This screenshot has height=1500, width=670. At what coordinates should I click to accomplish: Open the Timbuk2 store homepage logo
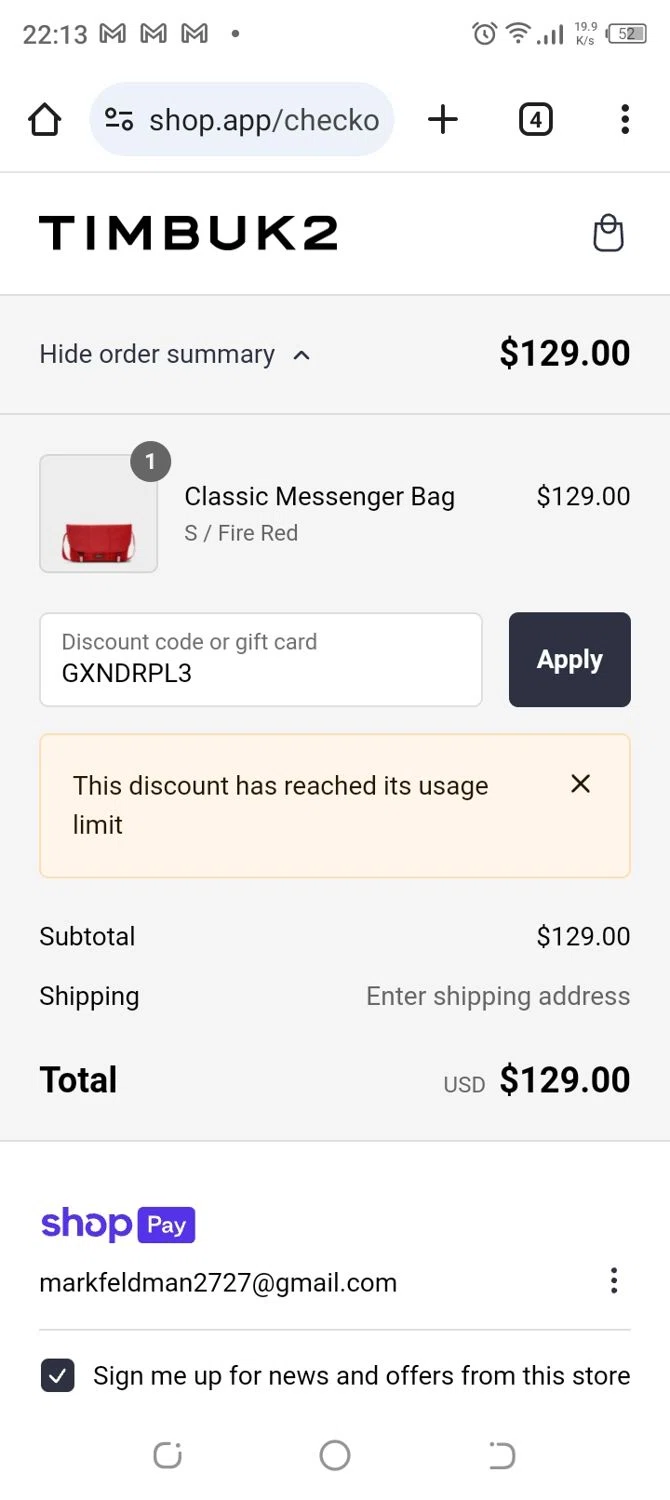pos(188,233)
